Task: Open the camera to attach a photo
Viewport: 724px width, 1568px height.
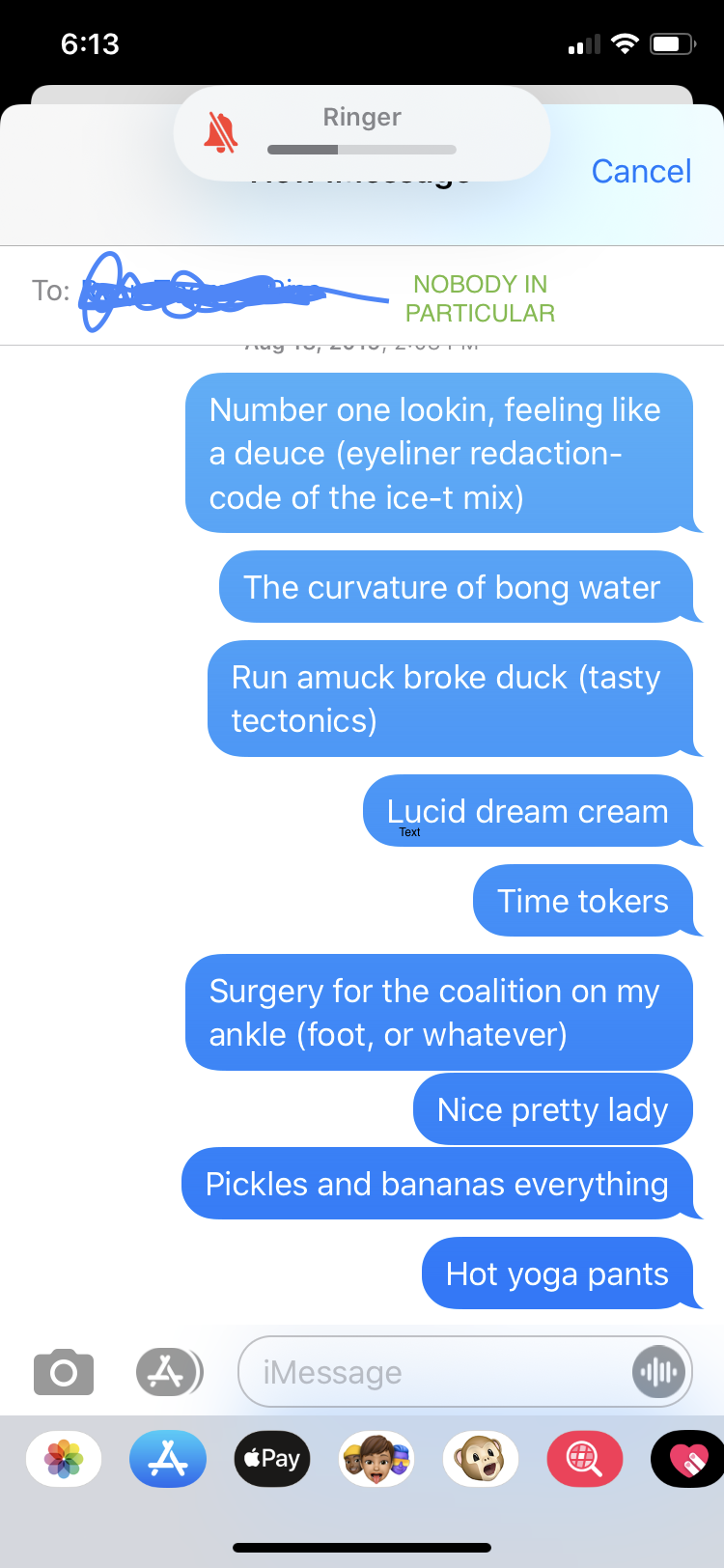Action: [x=64, y=1372]
